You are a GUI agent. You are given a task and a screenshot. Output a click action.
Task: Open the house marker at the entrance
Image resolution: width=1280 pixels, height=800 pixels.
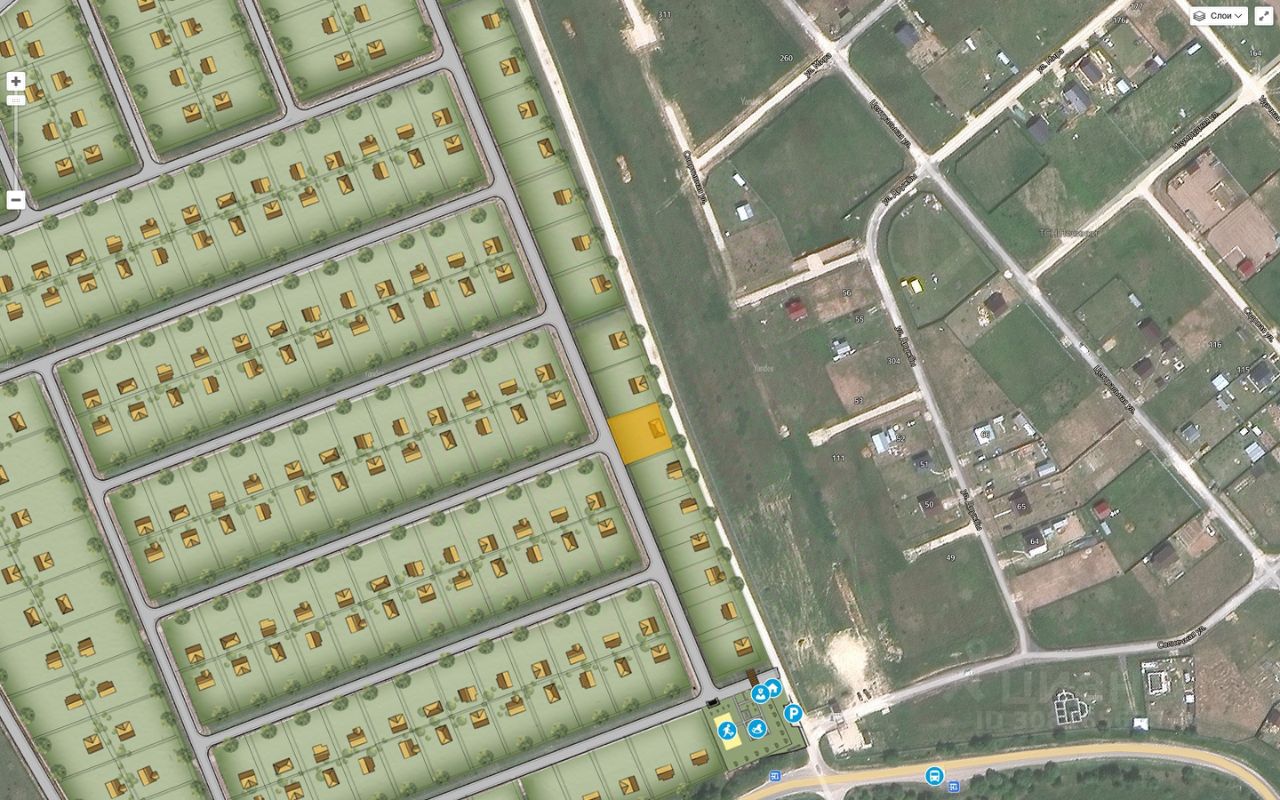pyautogui.click(x=773, y=688)
